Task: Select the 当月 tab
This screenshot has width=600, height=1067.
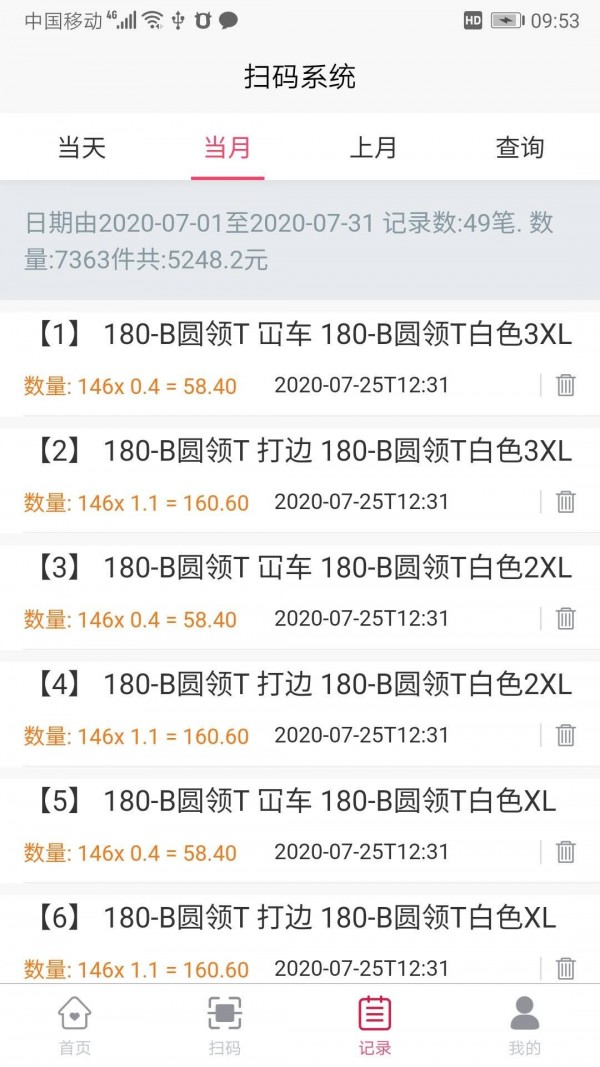Action: (x=227, y=148)
